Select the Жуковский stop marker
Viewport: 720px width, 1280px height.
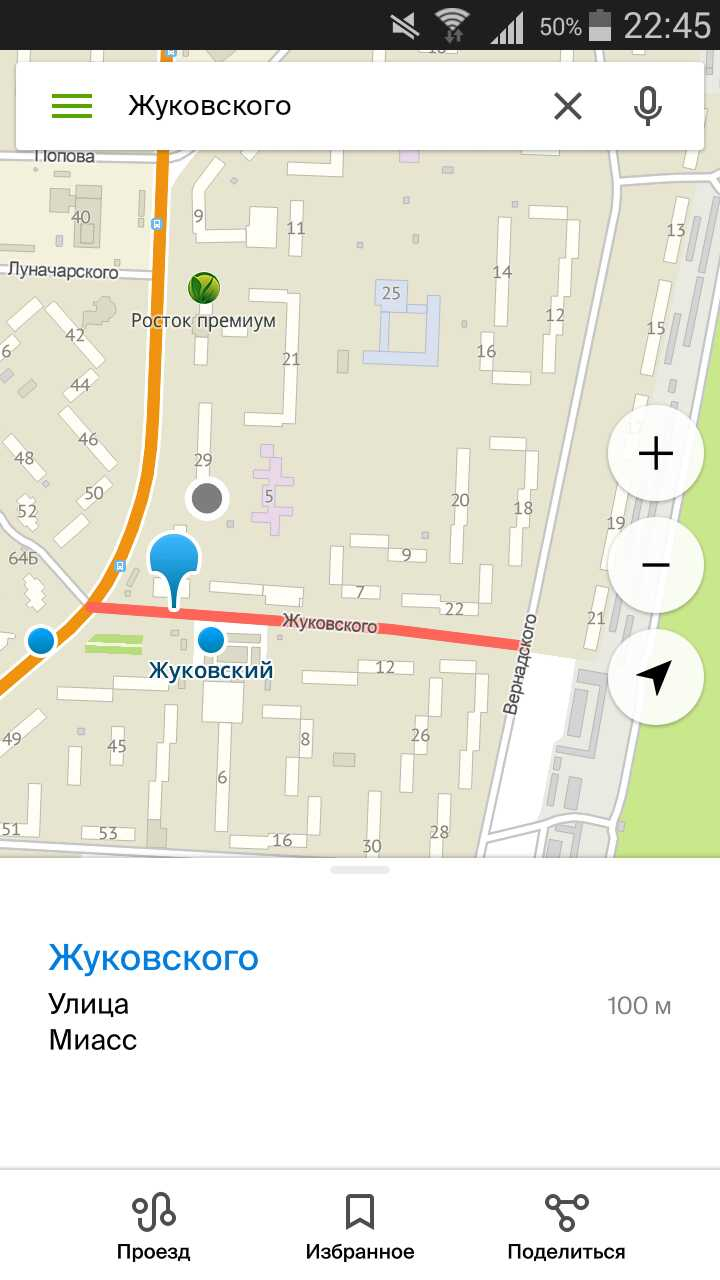click(211, 640)
